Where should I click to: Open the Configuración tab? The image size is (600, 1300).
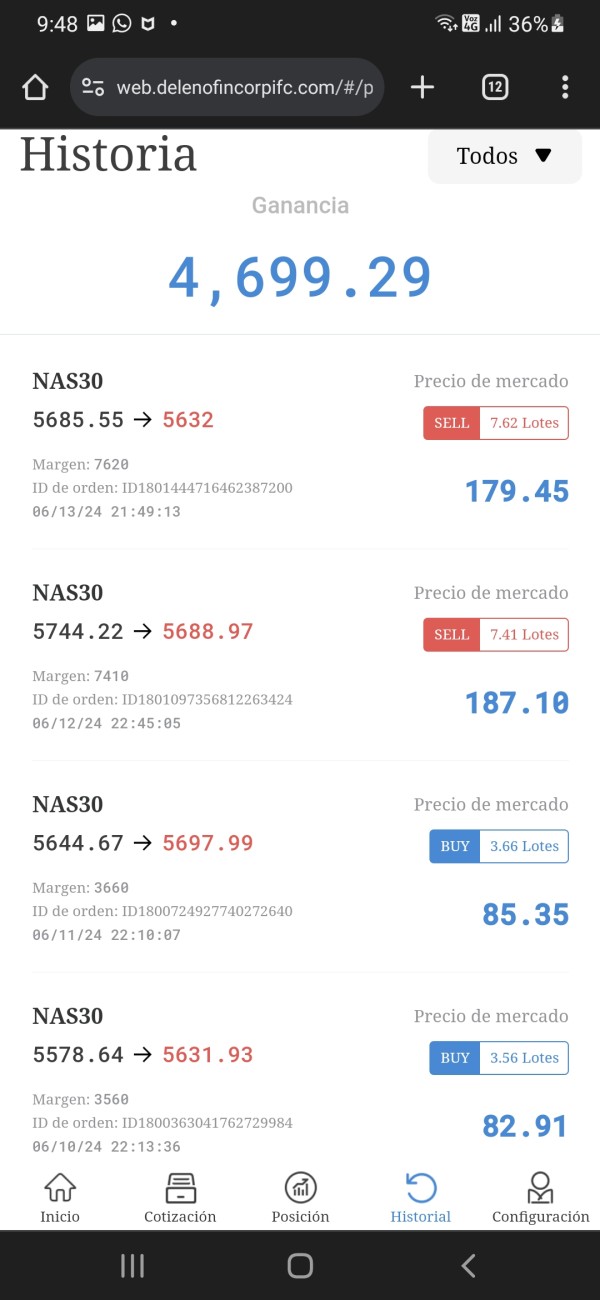540,1197
